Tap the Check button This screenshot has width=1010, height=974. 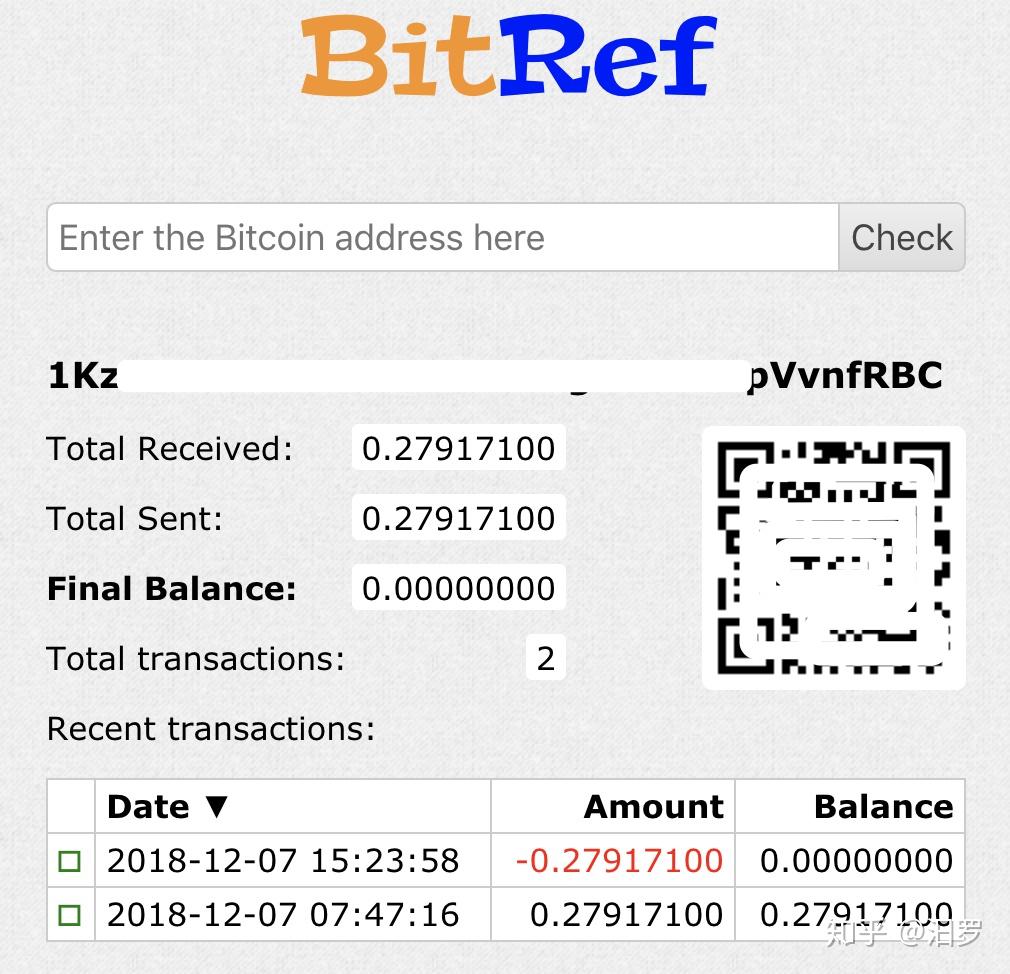(901, 238)
